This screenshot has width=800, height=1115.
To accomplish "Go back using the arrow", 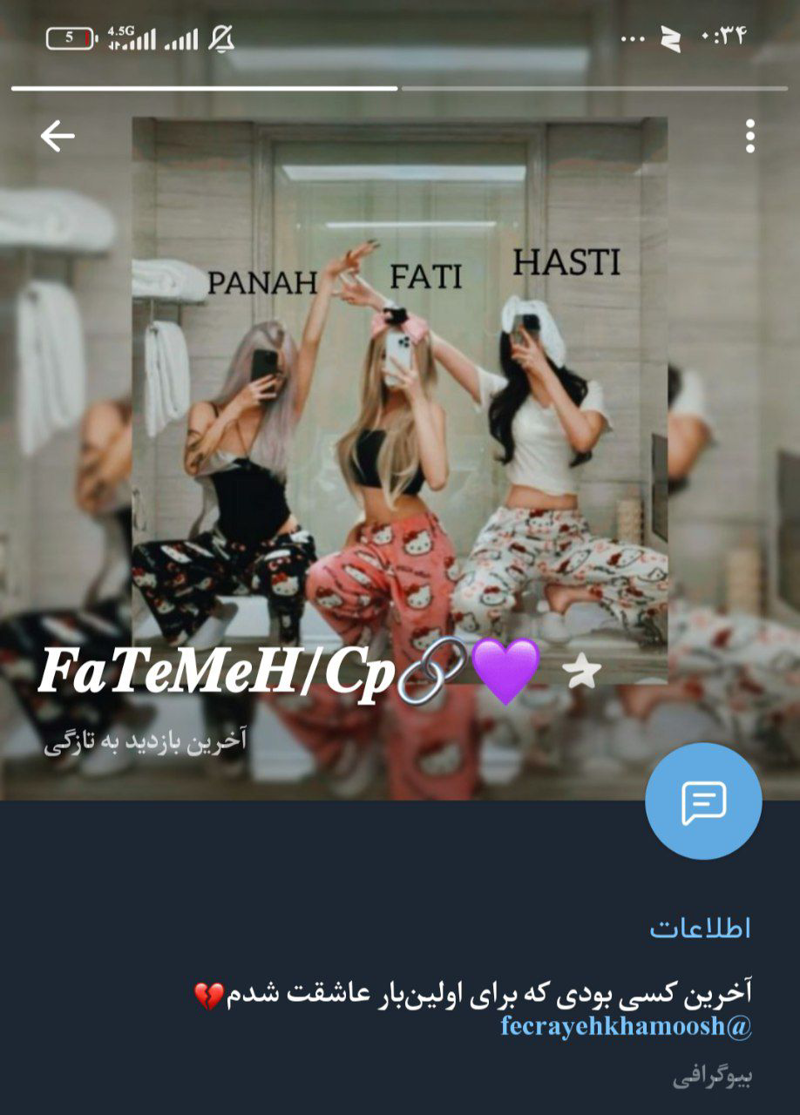I will pos(57,136).
